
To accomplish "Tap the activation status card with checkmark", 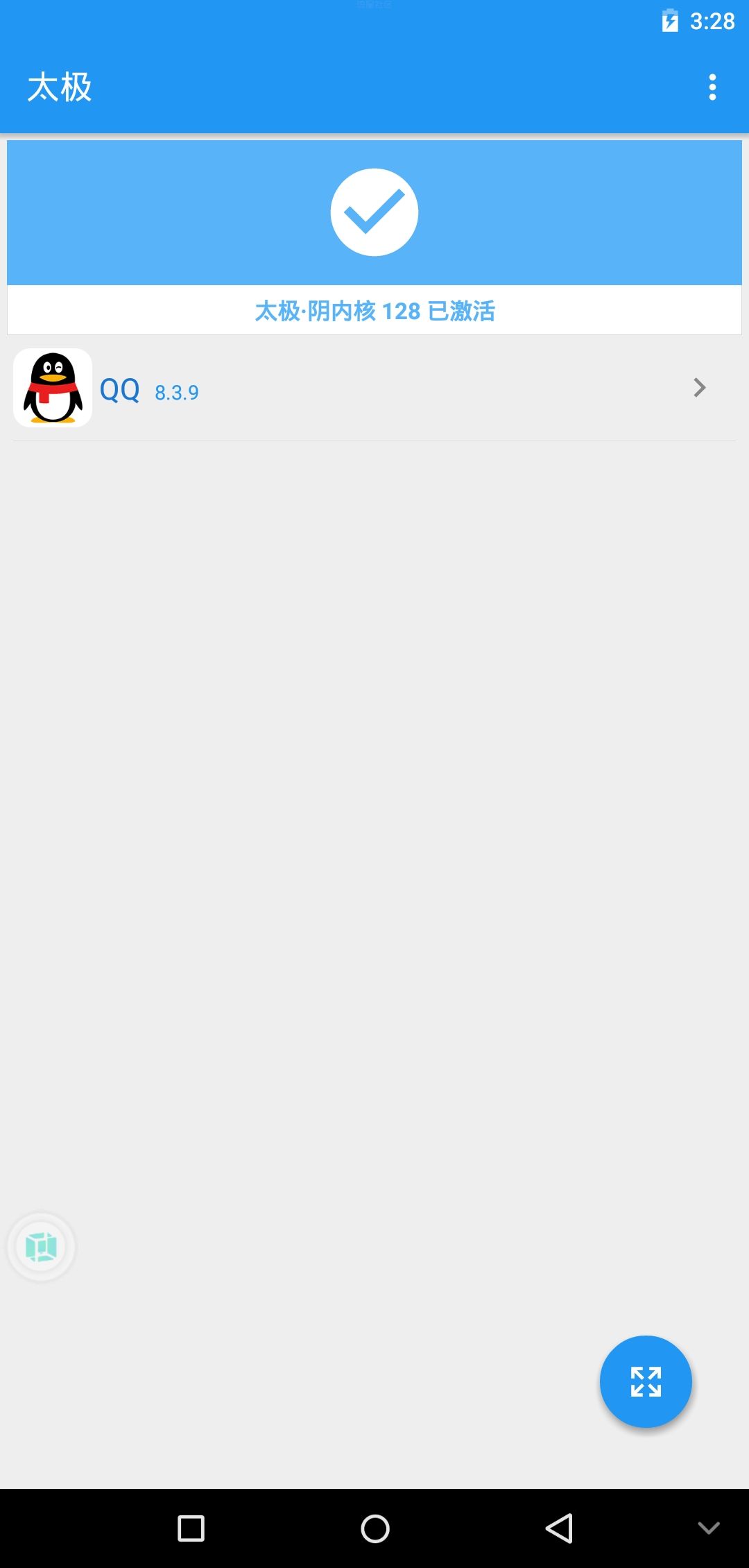I will click(x=374, y=237).
